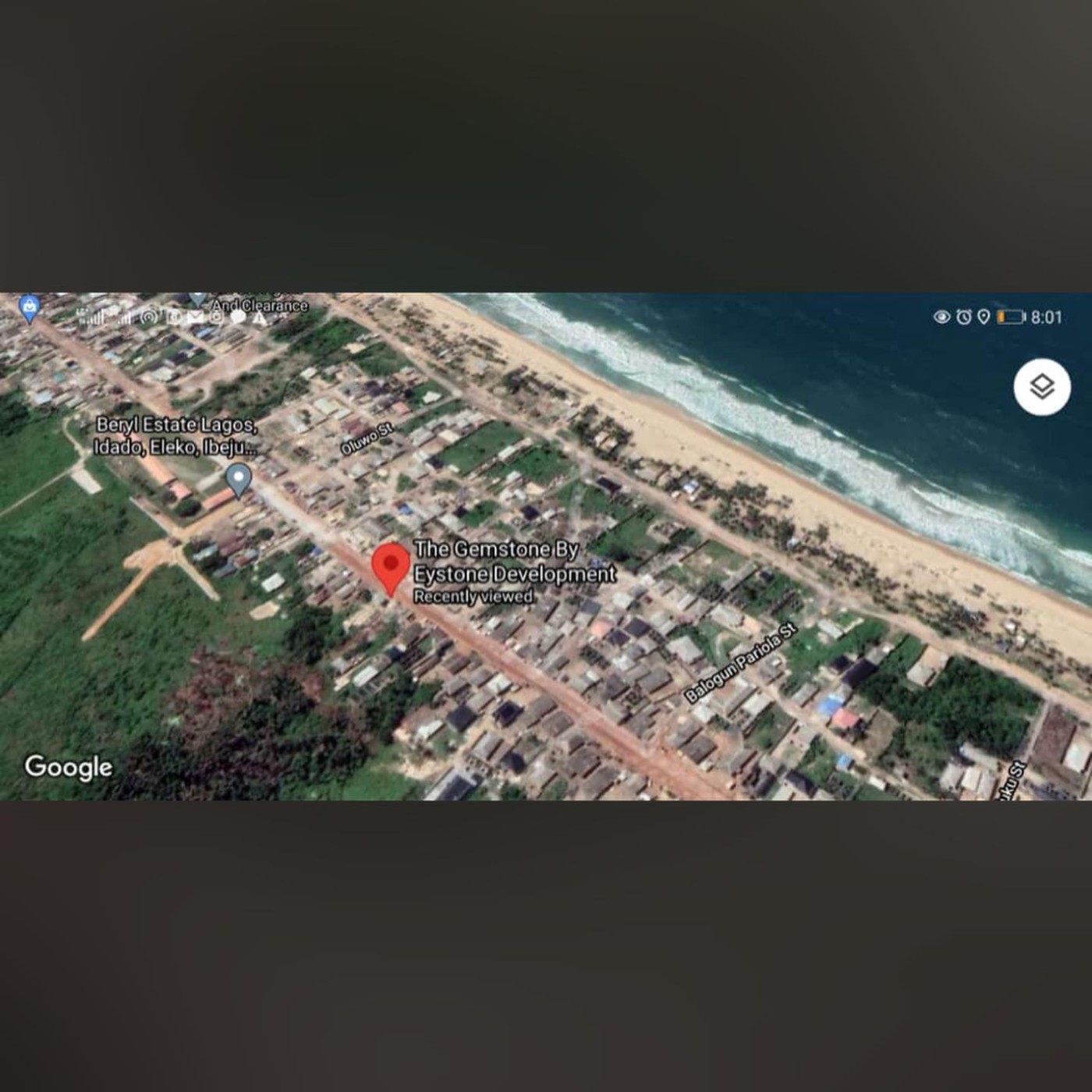Open the map layers button
The width and height of the screenshot is (1092, 1092).
(1042, 387)
